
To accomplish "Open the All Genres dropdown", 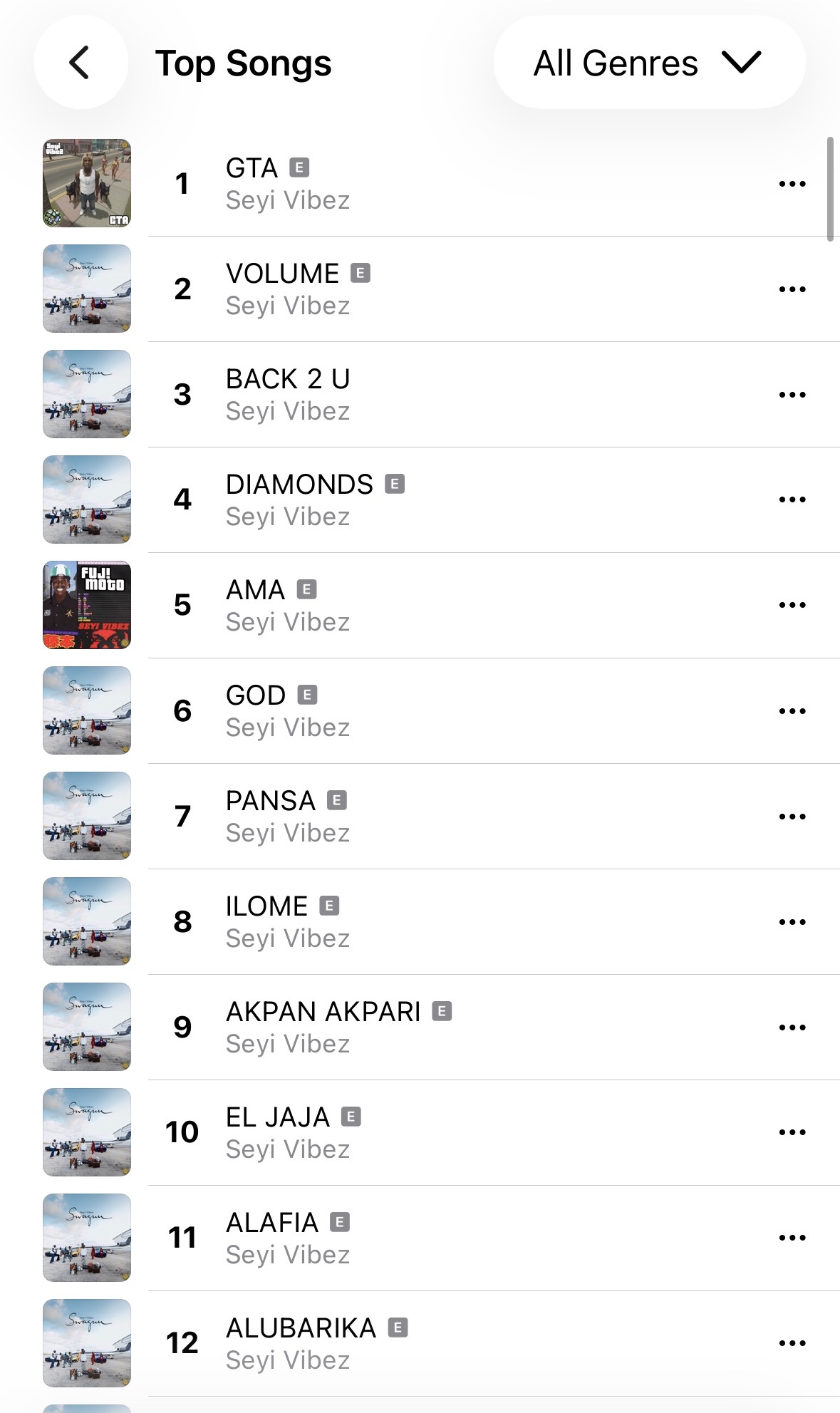I will coord(649,63).
